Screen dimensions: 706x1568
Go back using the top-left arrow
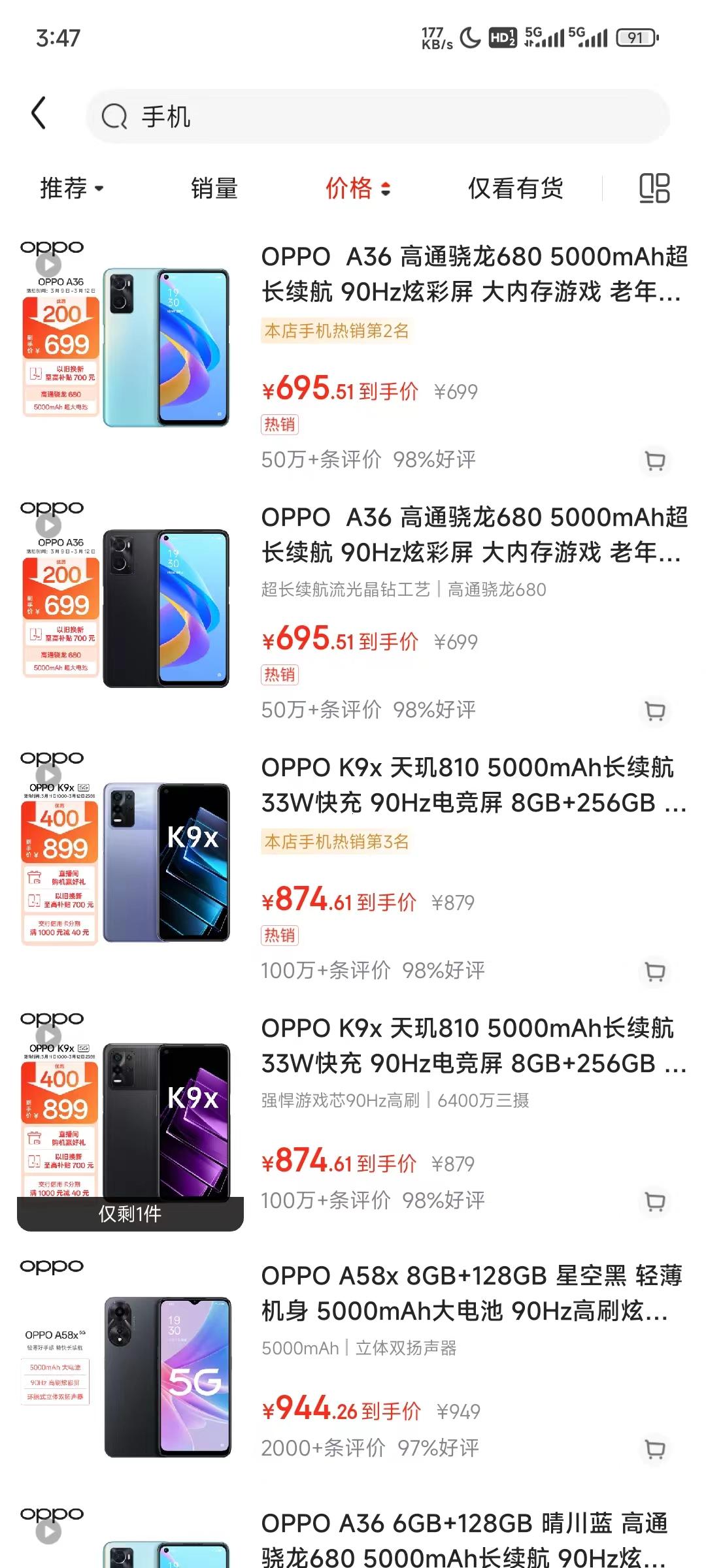click(39, 114)
